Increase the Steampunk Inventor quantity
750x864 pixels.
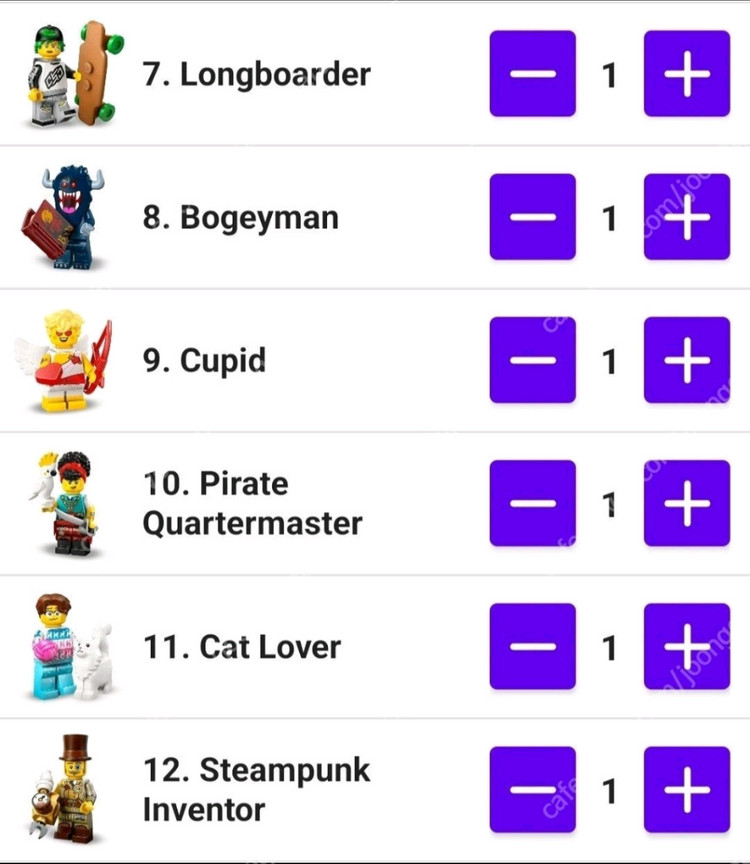[x=686, y=789]
